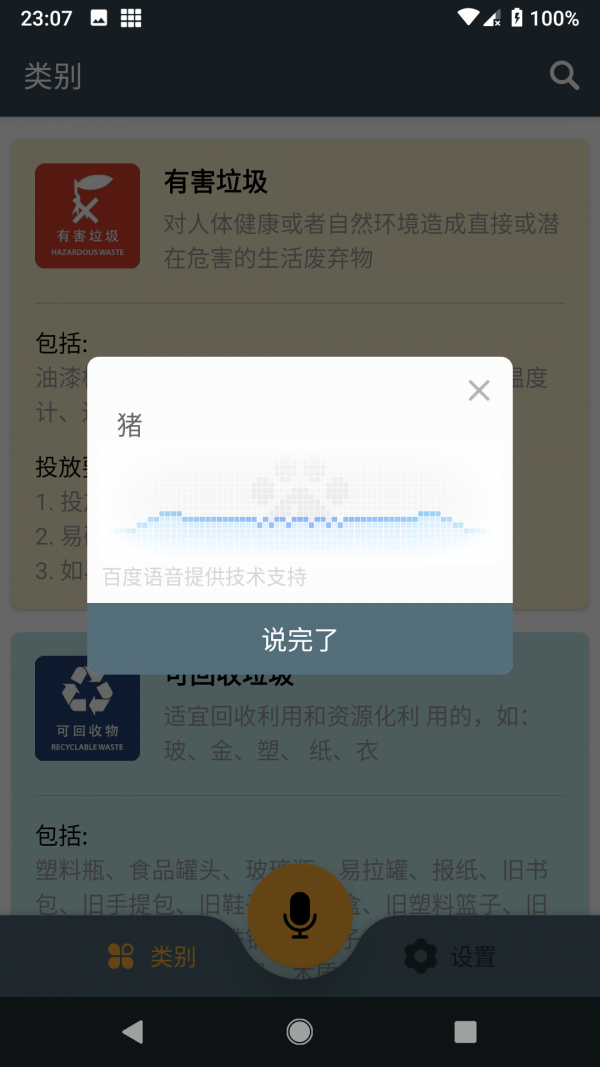Return to the home screen

300,1031
